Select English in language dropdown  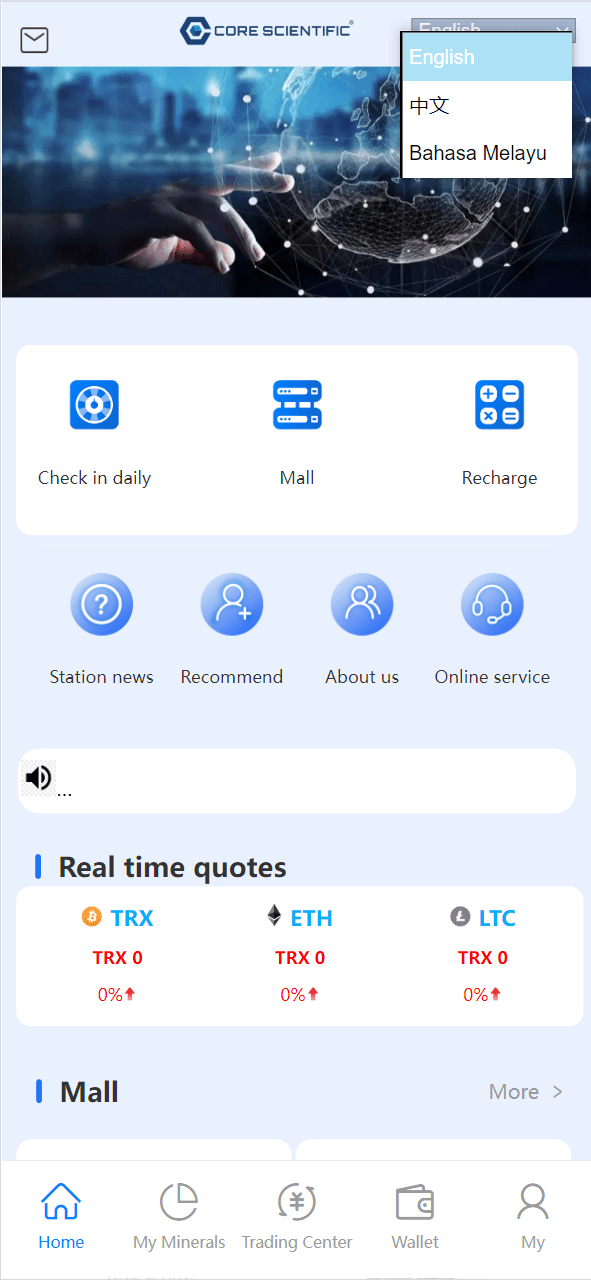[487, 57]
